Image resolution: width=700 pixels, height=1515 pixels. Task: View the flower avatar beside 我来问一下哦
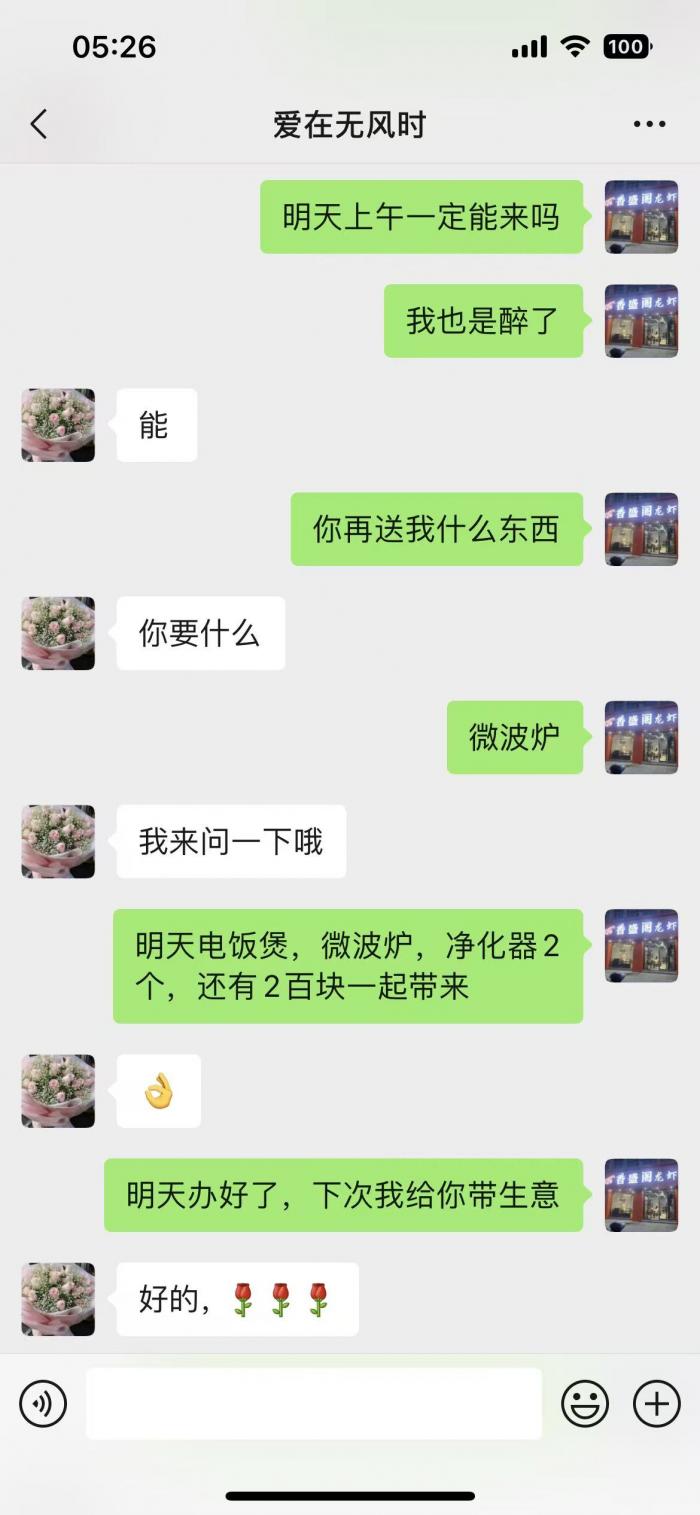click(x=58, y=841)
